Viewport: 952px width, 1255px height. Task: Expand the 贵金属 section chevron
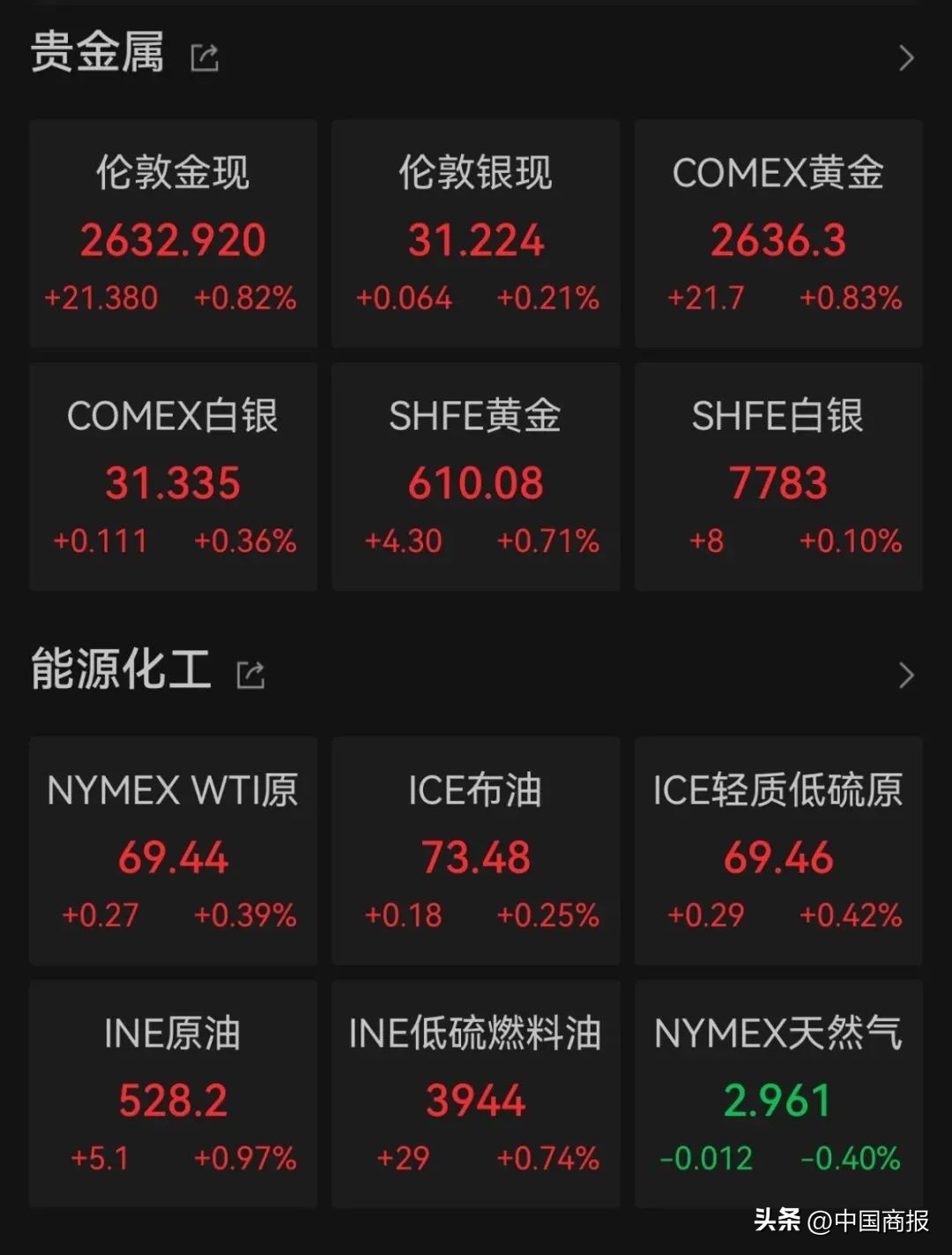point(905,58)
